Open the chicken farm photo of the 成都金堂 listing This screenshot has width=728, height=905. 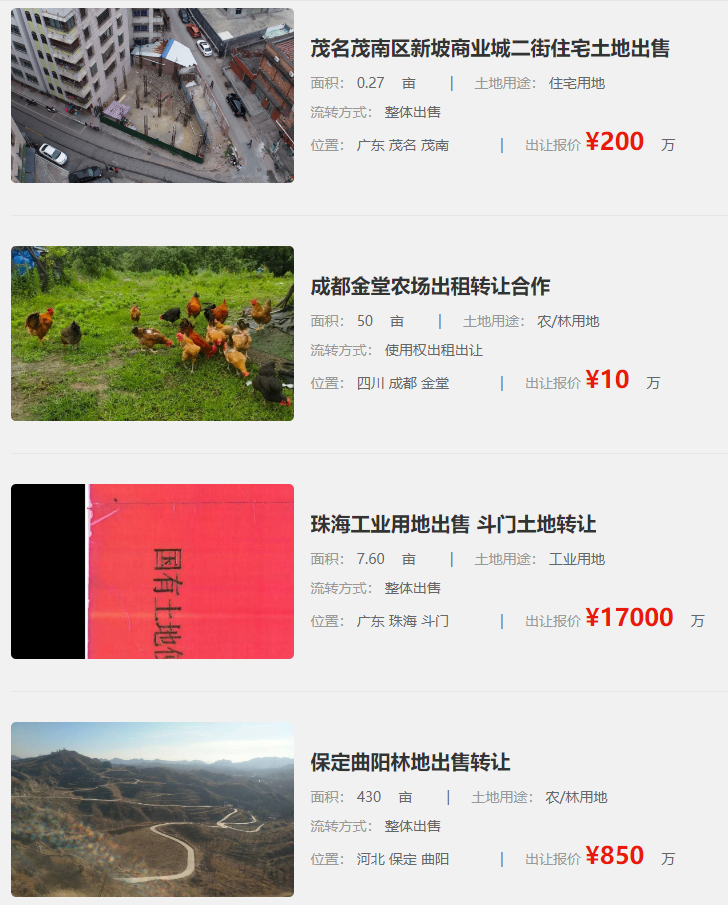152,333
